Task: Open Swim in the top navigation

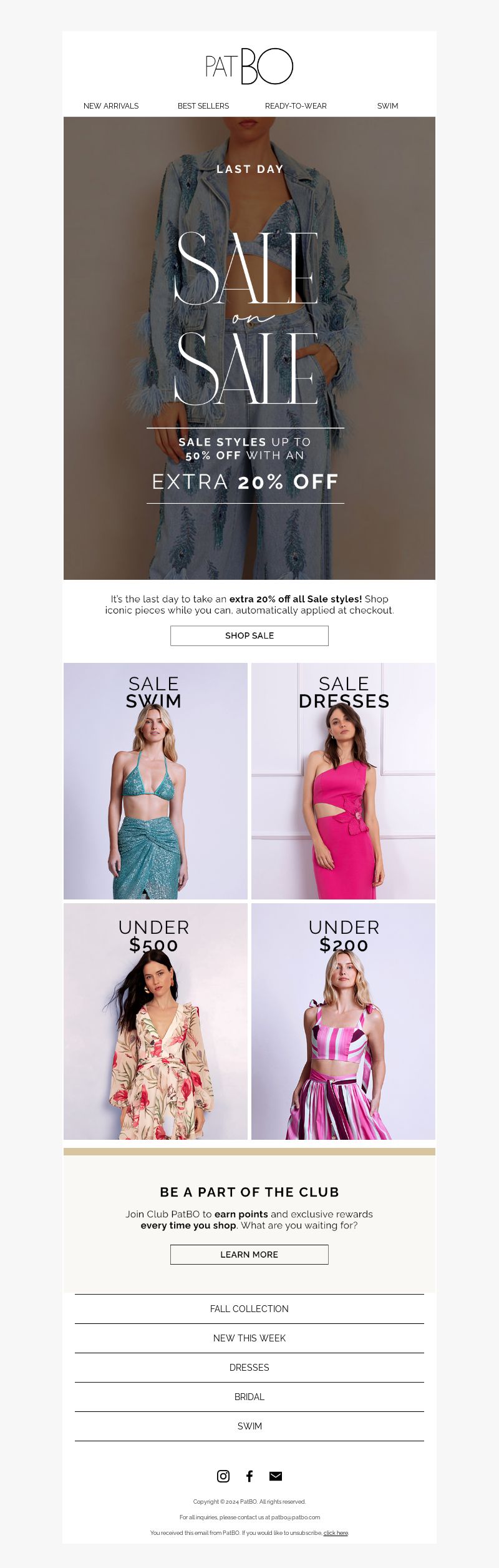Action: click(387, 106)
